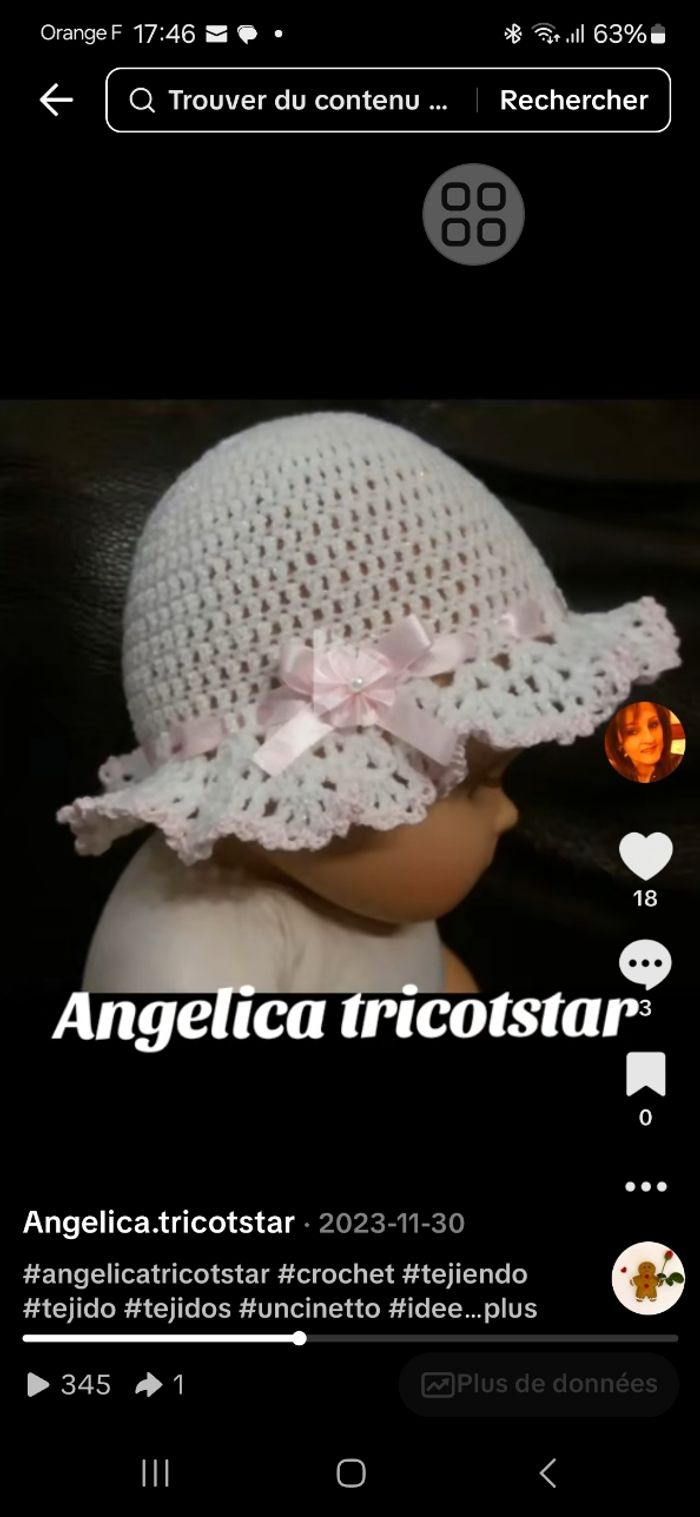Like this crochet hat video
Image resolution: width=700 pixels, height=1517 pixels.
tap(645, 856)
